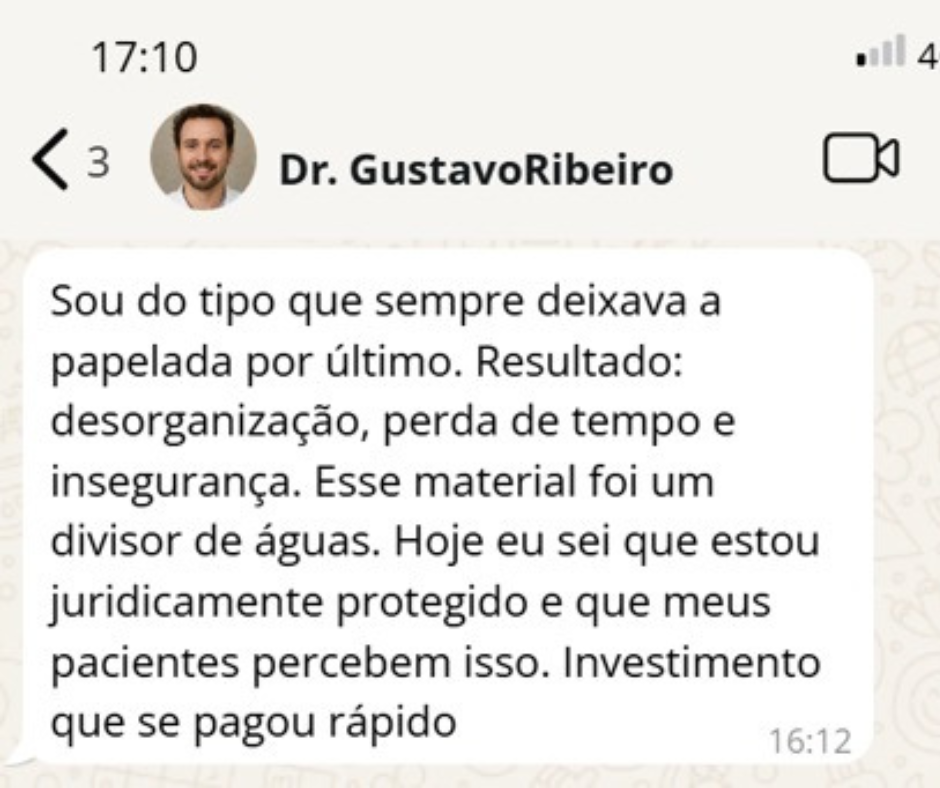Image resolution: width=940 pixels, height=788 pixels.
Task: View Dr. GustavoRibeiro's profile photo
Action: [x=203, y=157]
